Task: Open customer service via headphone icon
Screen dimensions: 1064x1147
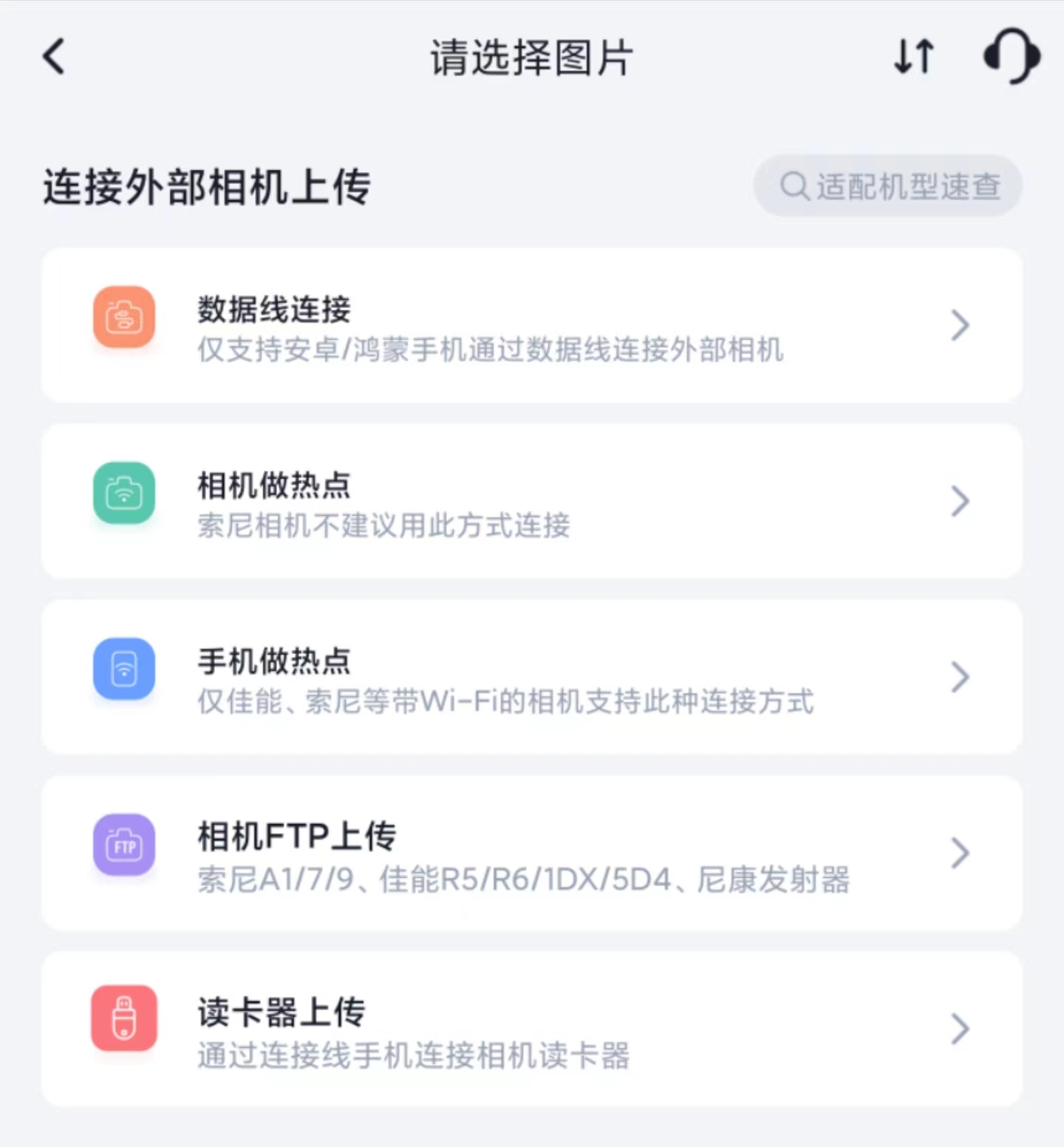Action: pos(1011,56)
